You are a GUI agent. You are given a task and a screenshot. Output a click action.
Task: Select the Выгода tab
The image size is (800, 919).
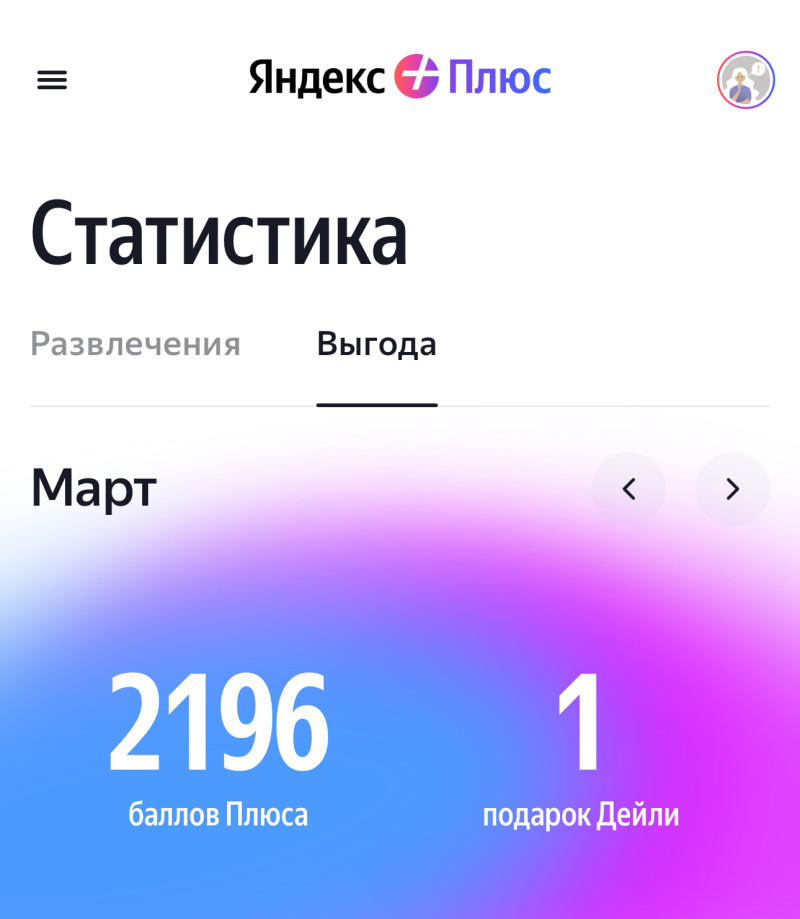point(376,344)
